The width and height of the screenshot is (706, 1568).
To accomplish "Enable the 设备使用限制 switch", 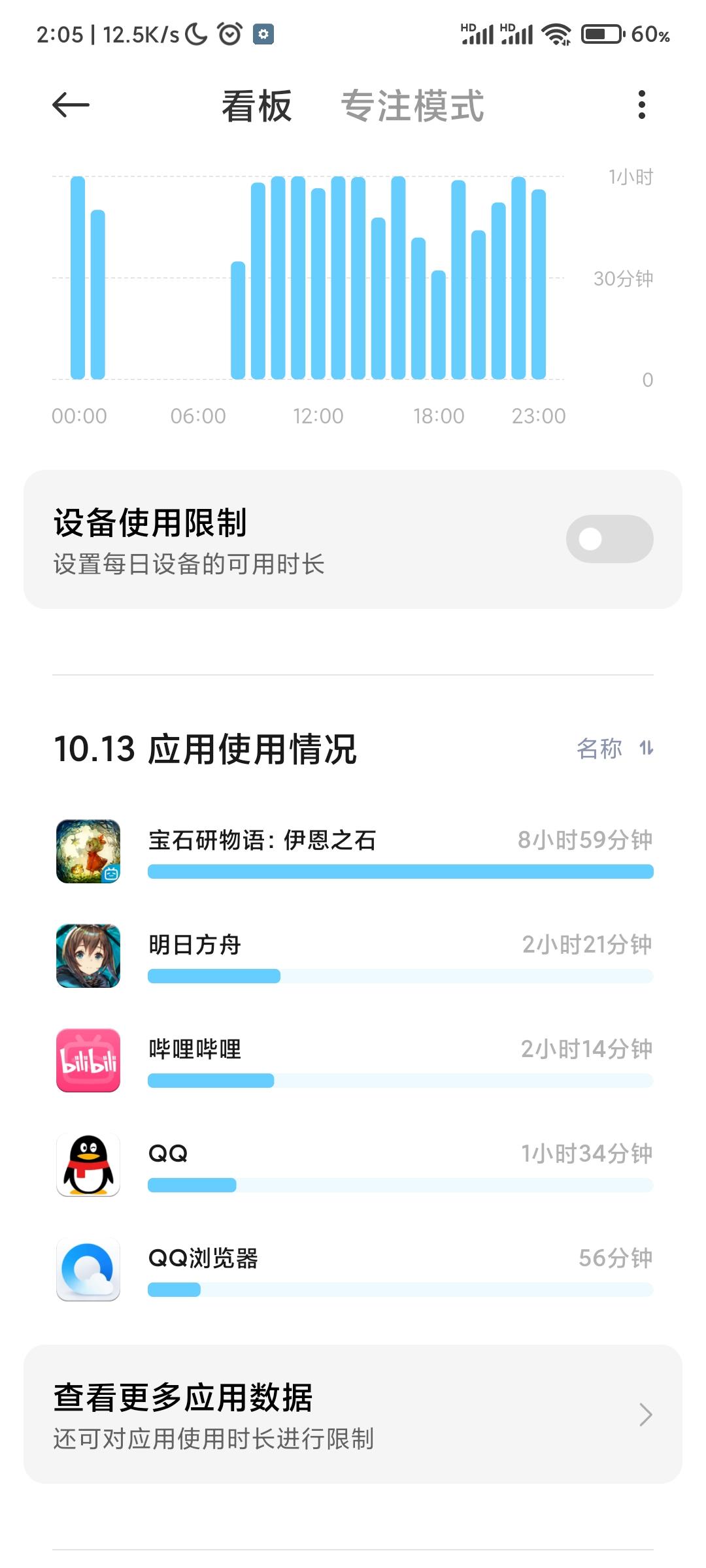I will click(x=609, y=539).
